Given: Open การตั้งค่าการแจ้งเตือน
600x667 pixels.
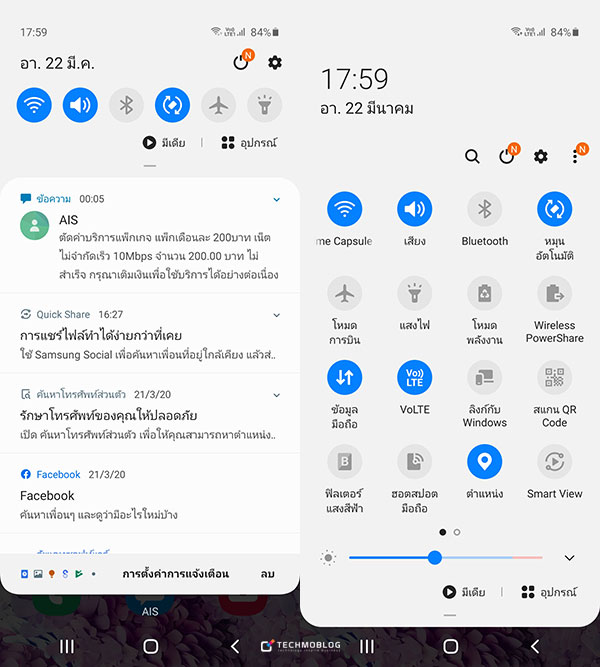Looking at the screenshot, I should coord(176,574).
